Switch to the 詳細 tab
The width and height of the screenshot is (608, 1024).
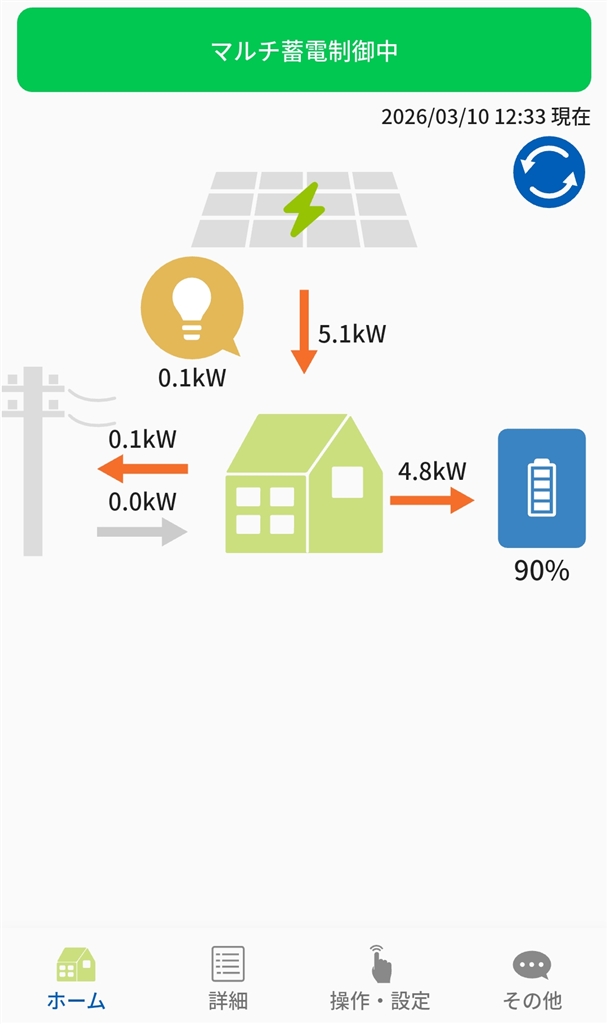pos(228,978)
